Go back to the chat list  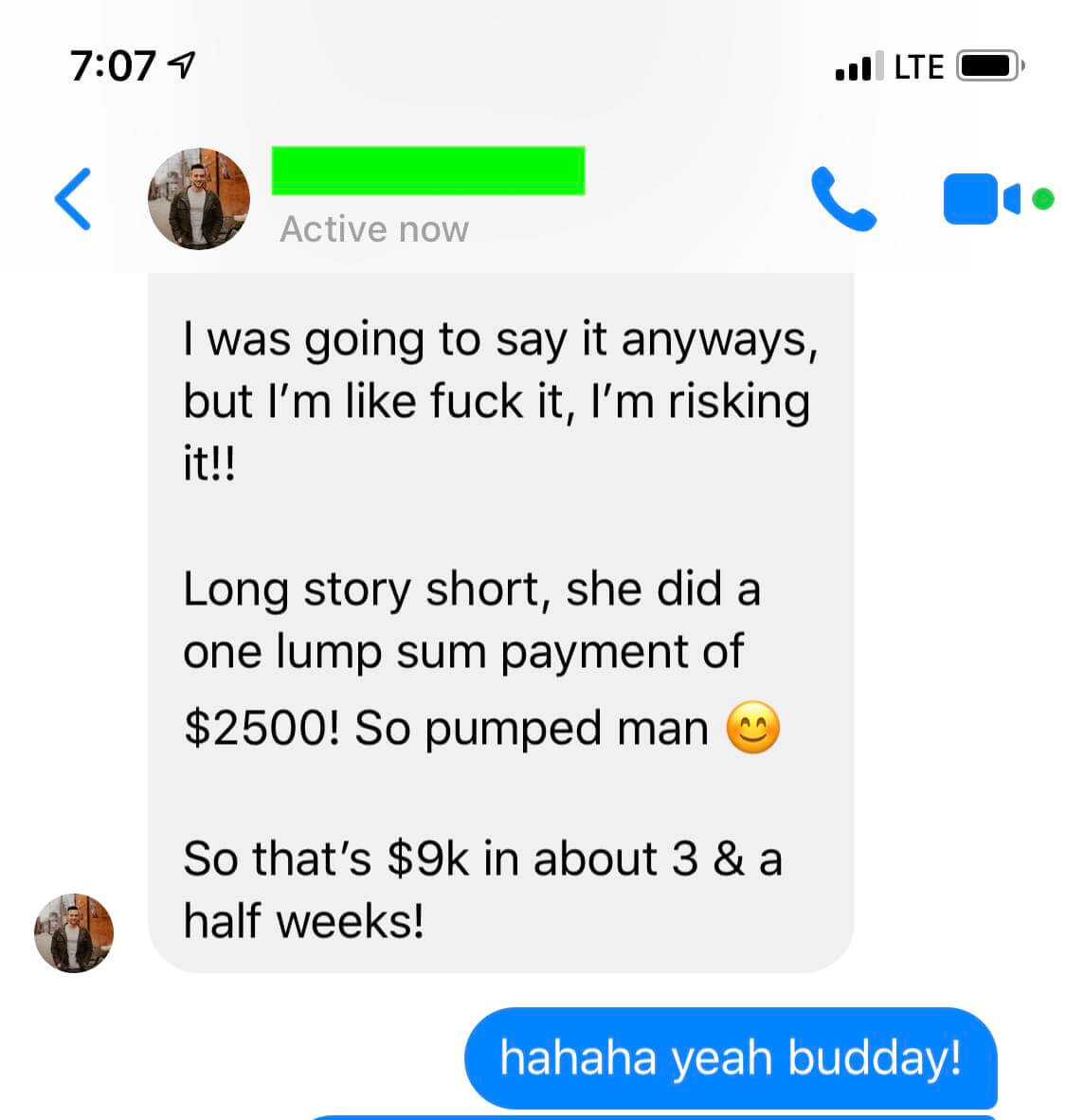[73, 199]
